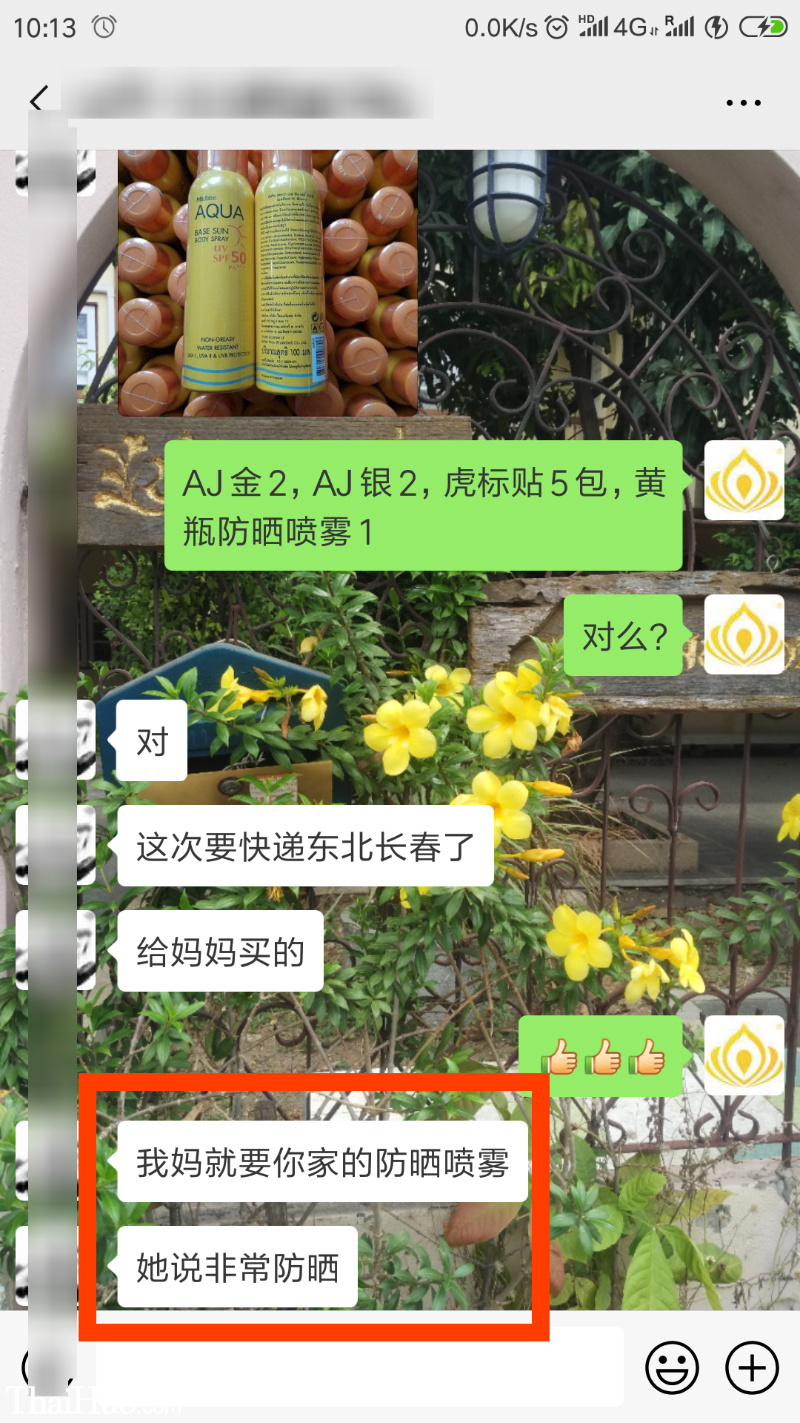Open the chat overflow menu
The width and height of the screenshot is (800, 1423).
pyautogui.click(x=743, y=102)
